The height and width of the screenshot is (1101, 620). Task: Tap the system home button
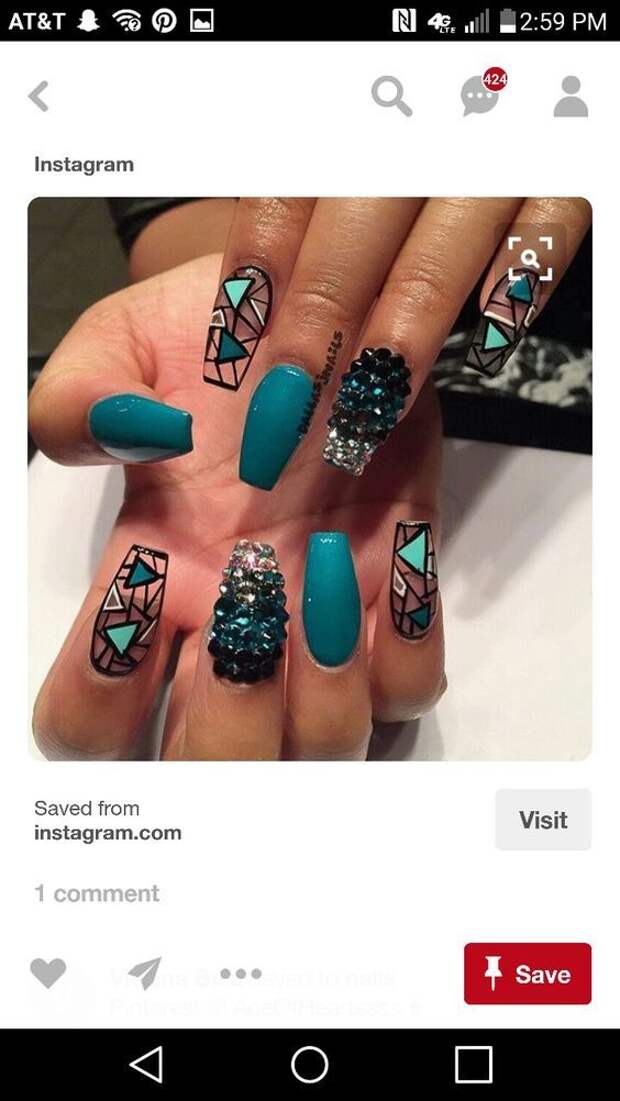coord(310,1064)
